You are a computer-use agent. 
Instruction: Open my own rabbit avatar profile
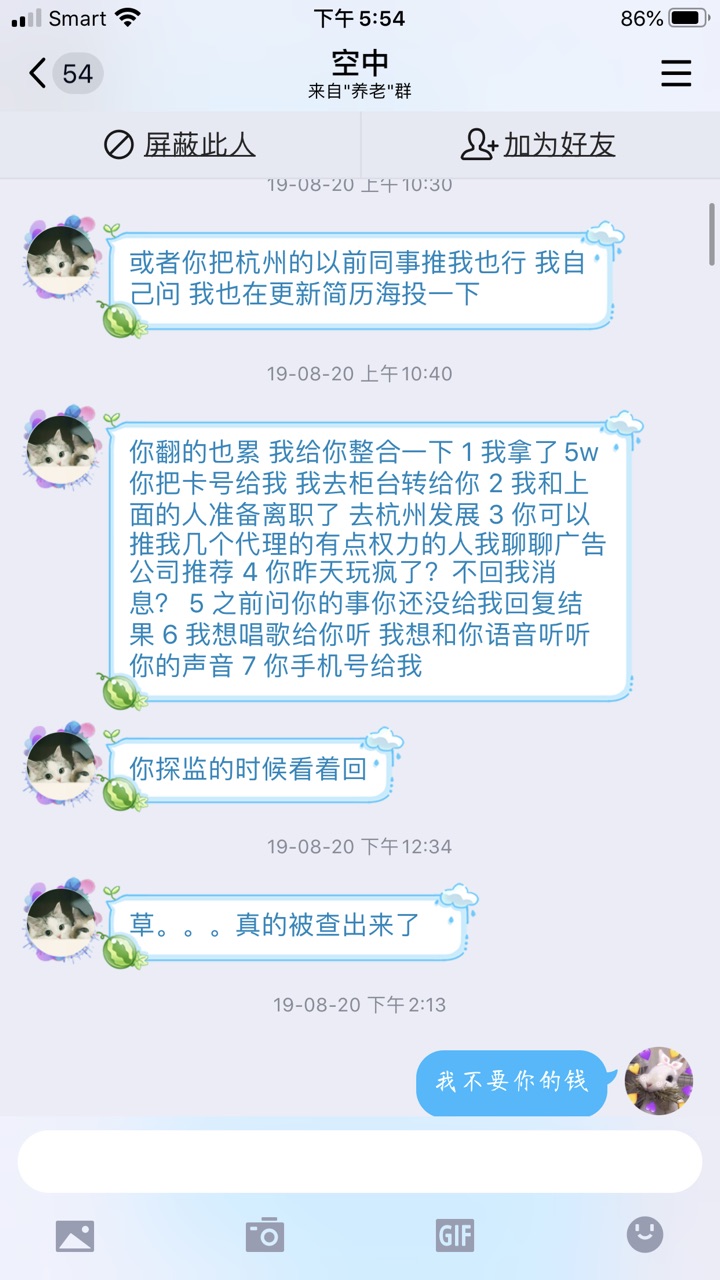(659, 1080)
